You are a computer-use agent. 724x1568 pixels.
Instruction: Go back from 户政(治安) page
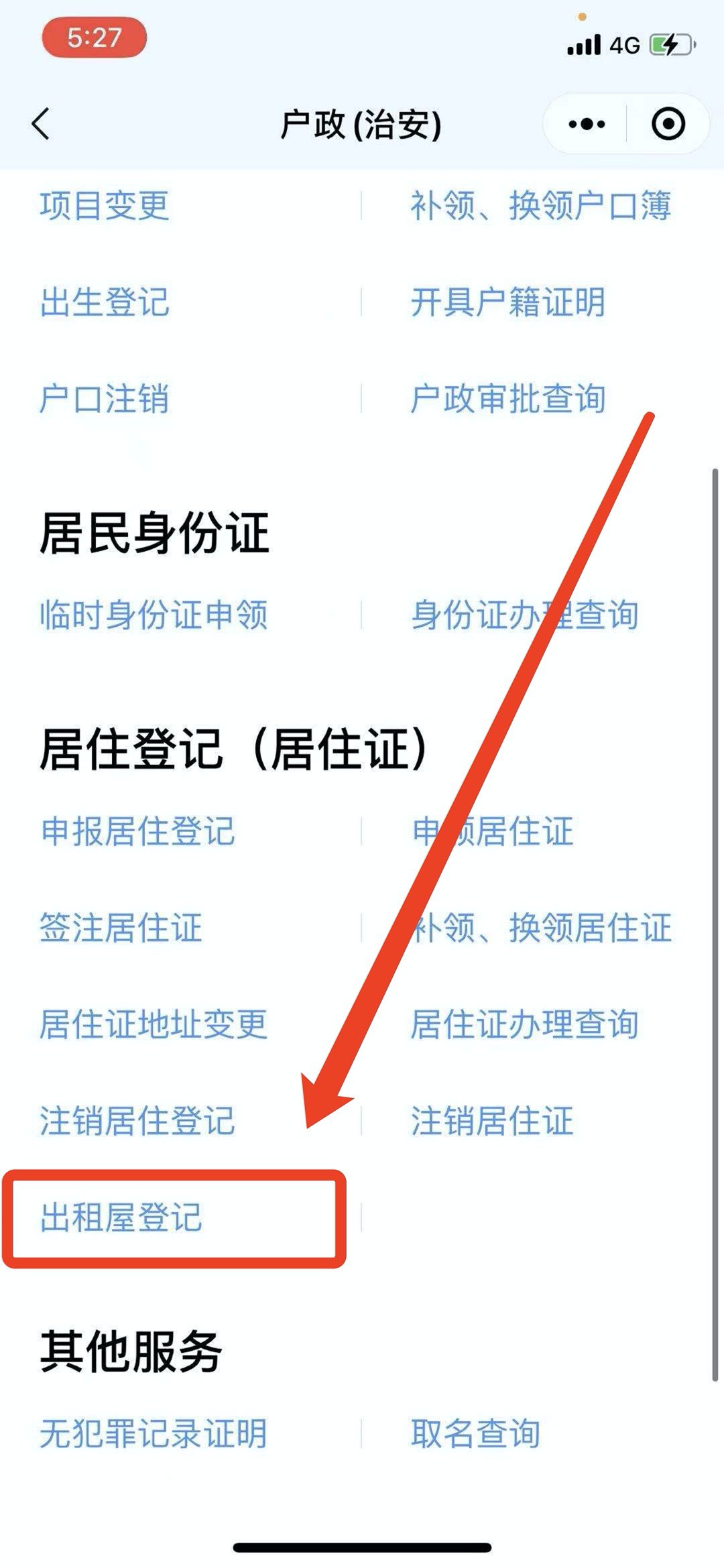42,124
